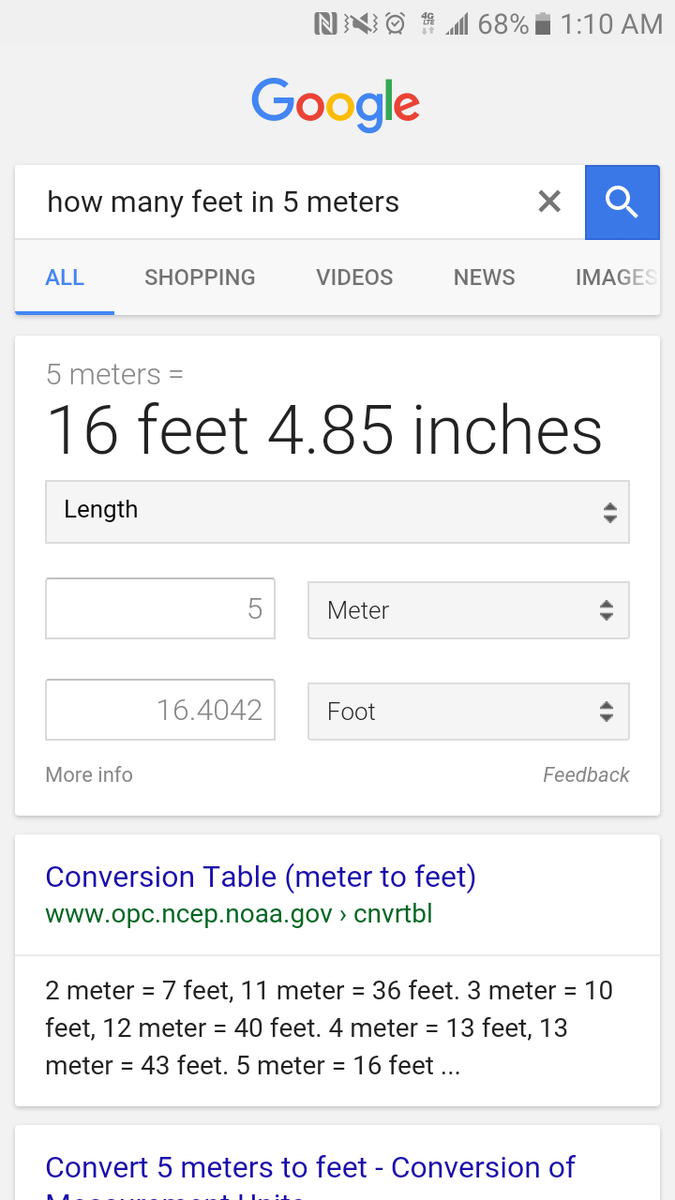675x1200 pixels.
Task: Switch to the Images tab
Action: pos(614,278)
